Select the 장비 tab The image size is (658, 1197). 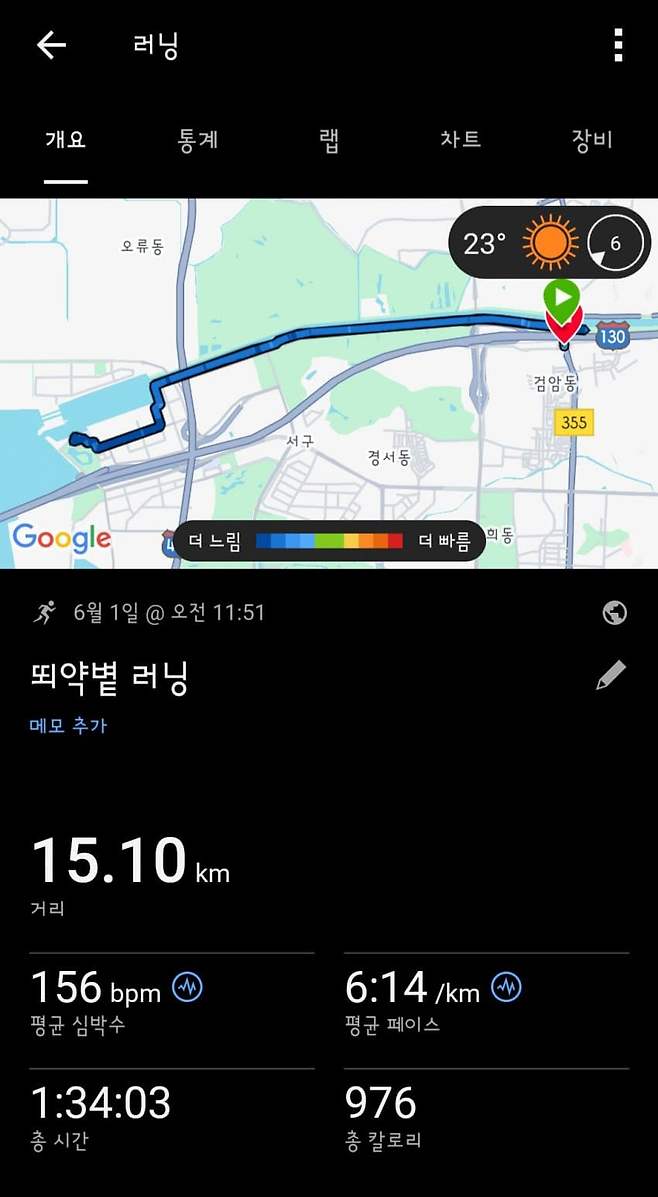591,139
